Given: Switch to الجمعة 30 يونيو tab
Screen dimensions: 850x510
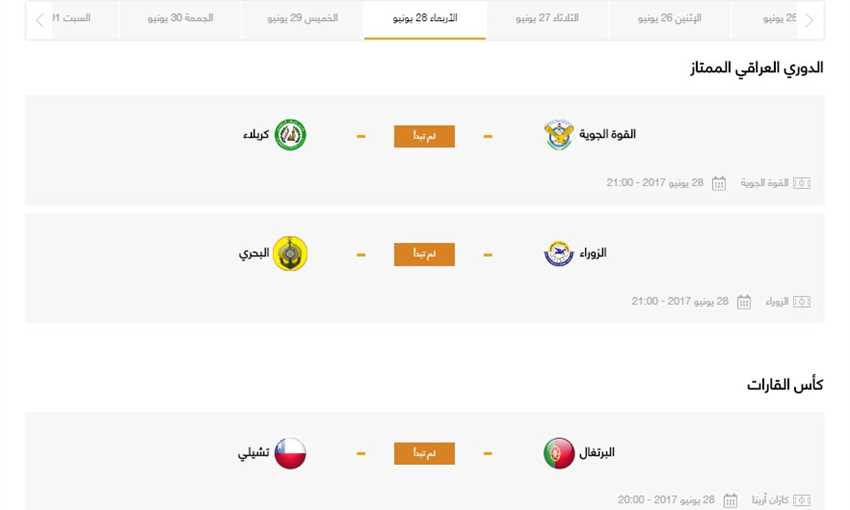Looking at the screenshot, I should 180,19.
